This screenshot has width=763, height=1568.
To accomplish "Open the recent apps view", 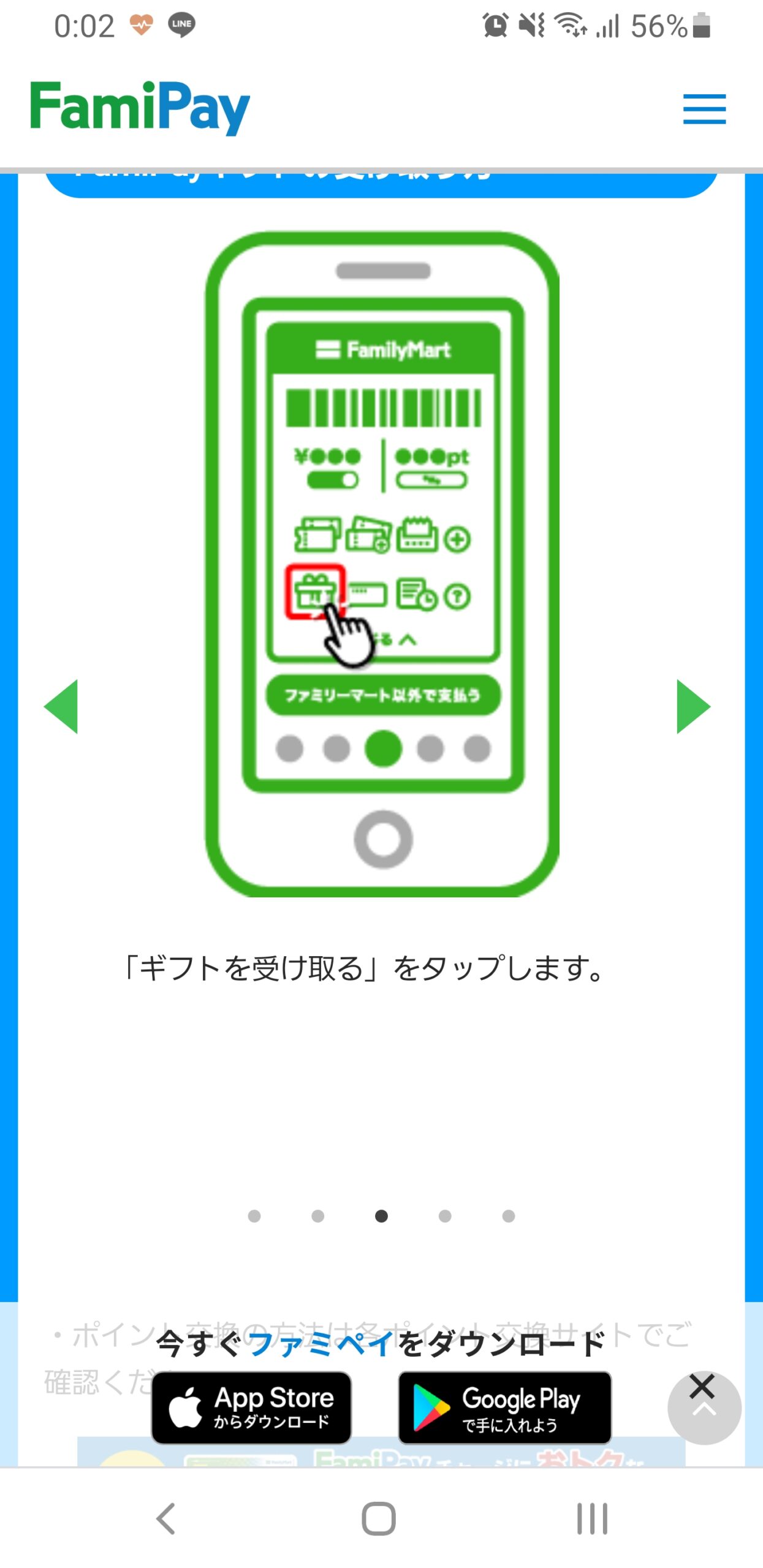I will pos(592,1518).
